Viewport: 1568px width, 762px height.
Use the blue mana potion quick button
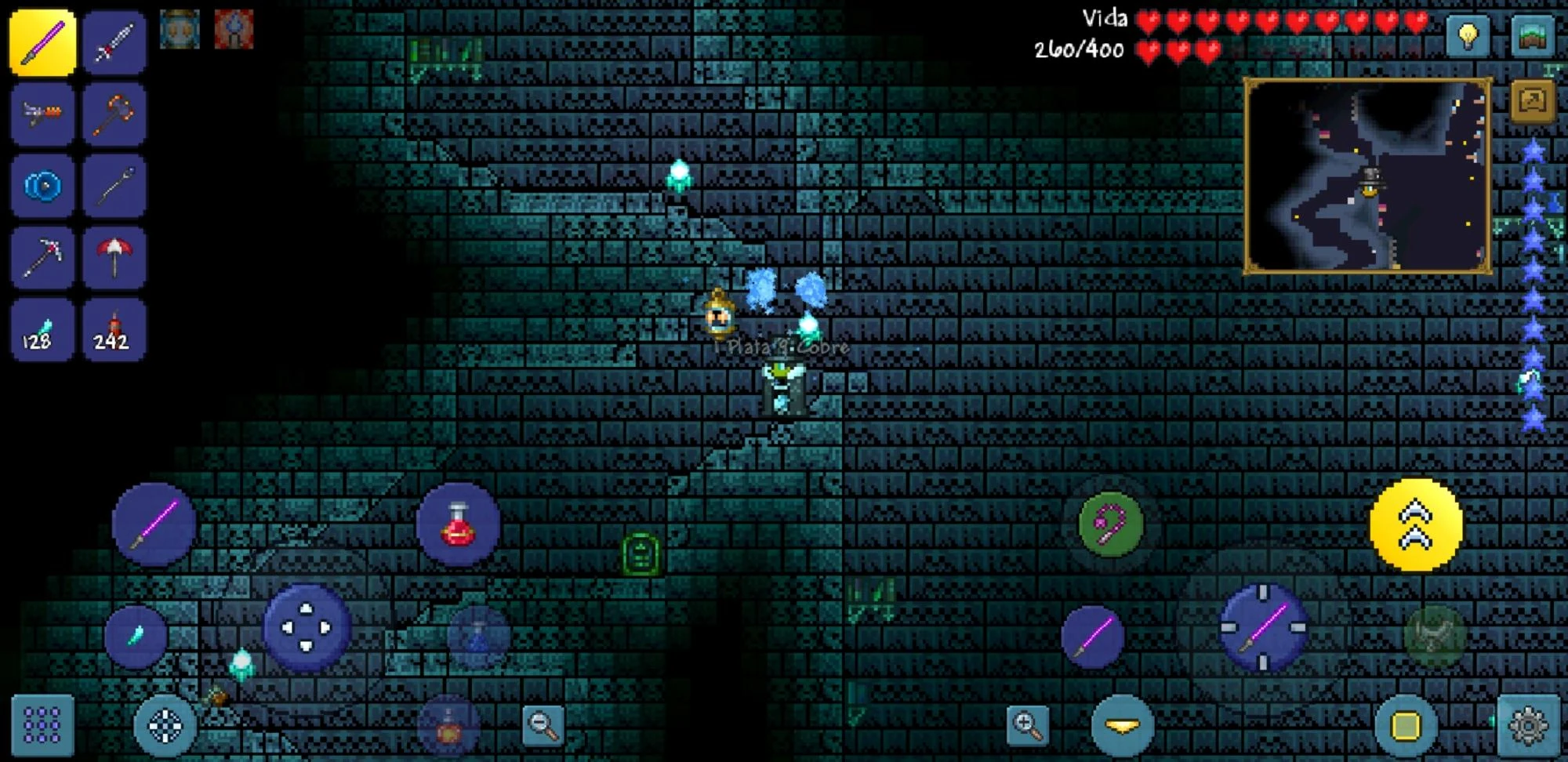pos(478,637)
